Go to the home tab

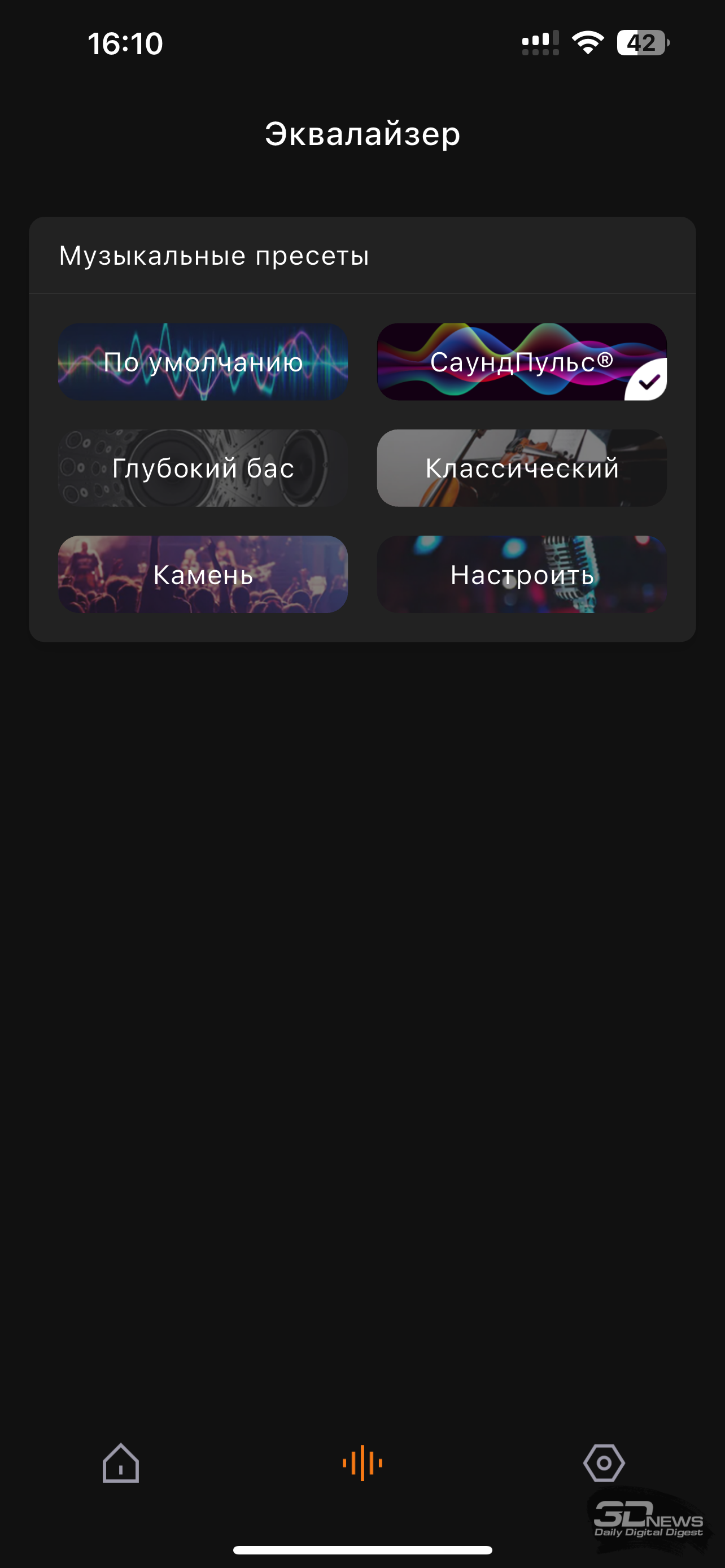(x=120, y=1462)
